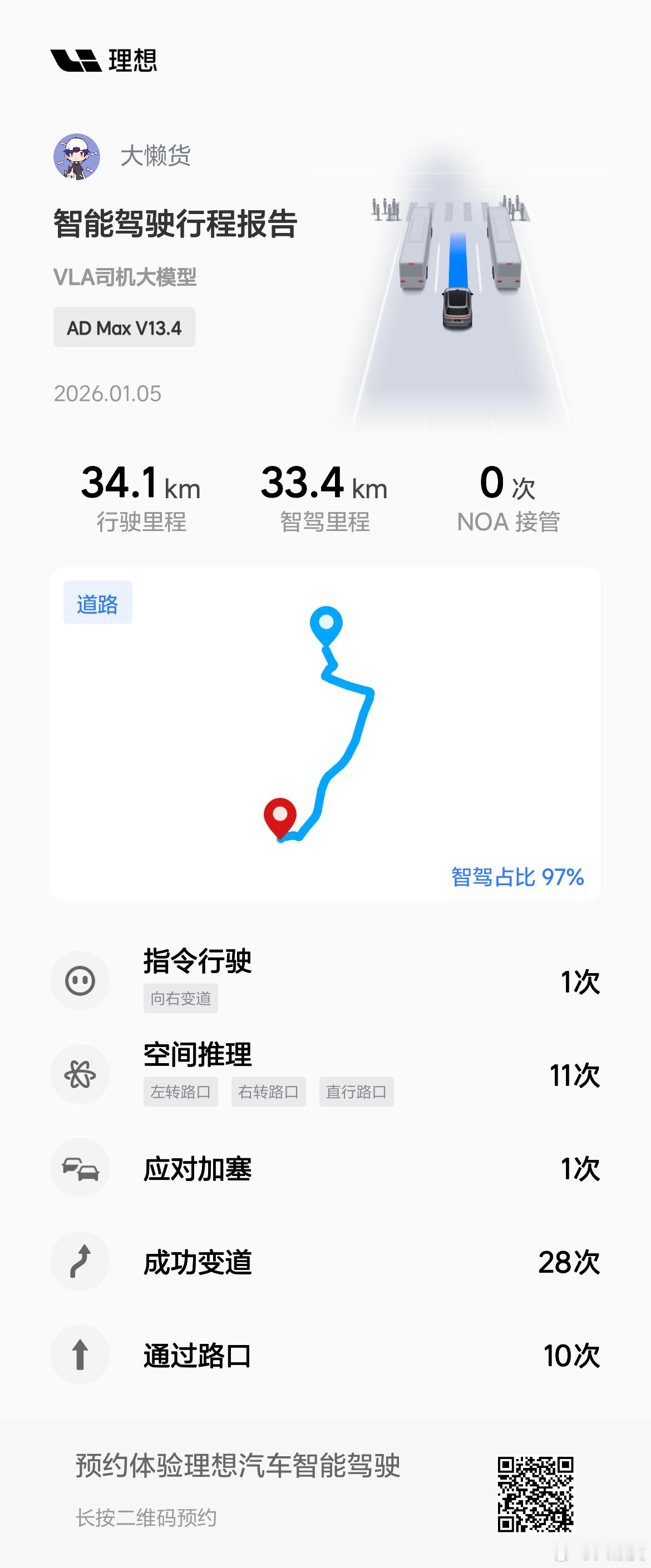Select the 指令行驶 smiley face icon
The image size is (651, 1568).
[x=80, y=981]
